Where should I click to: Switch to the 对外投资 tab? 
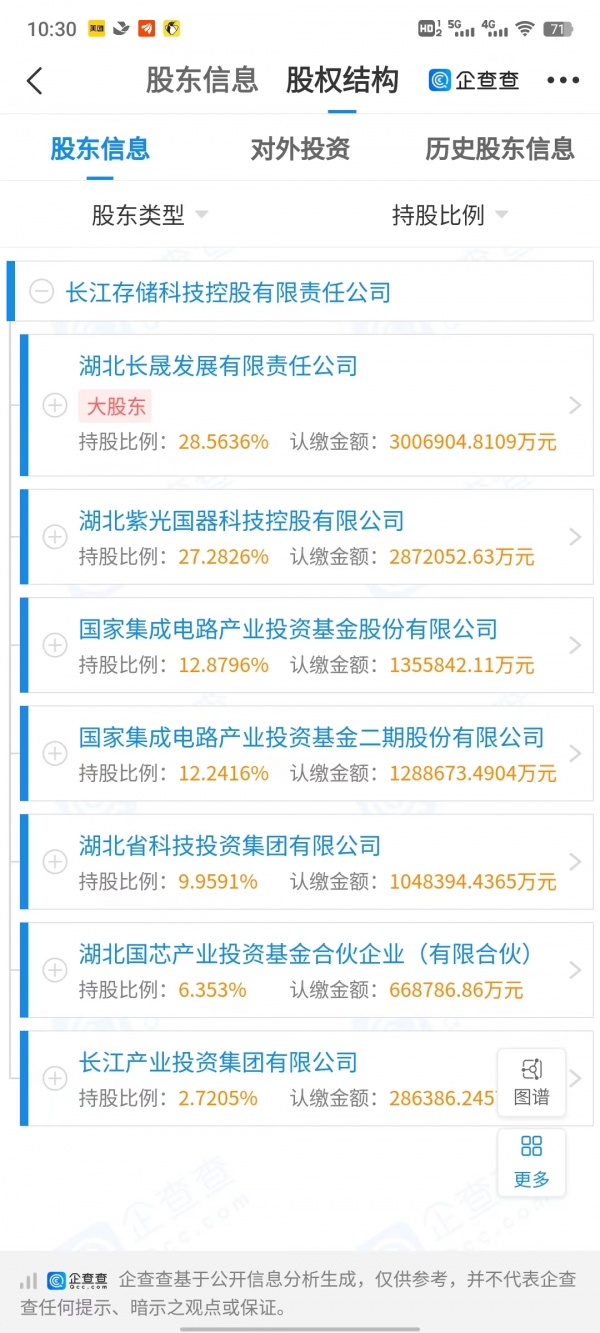point(300,150)
